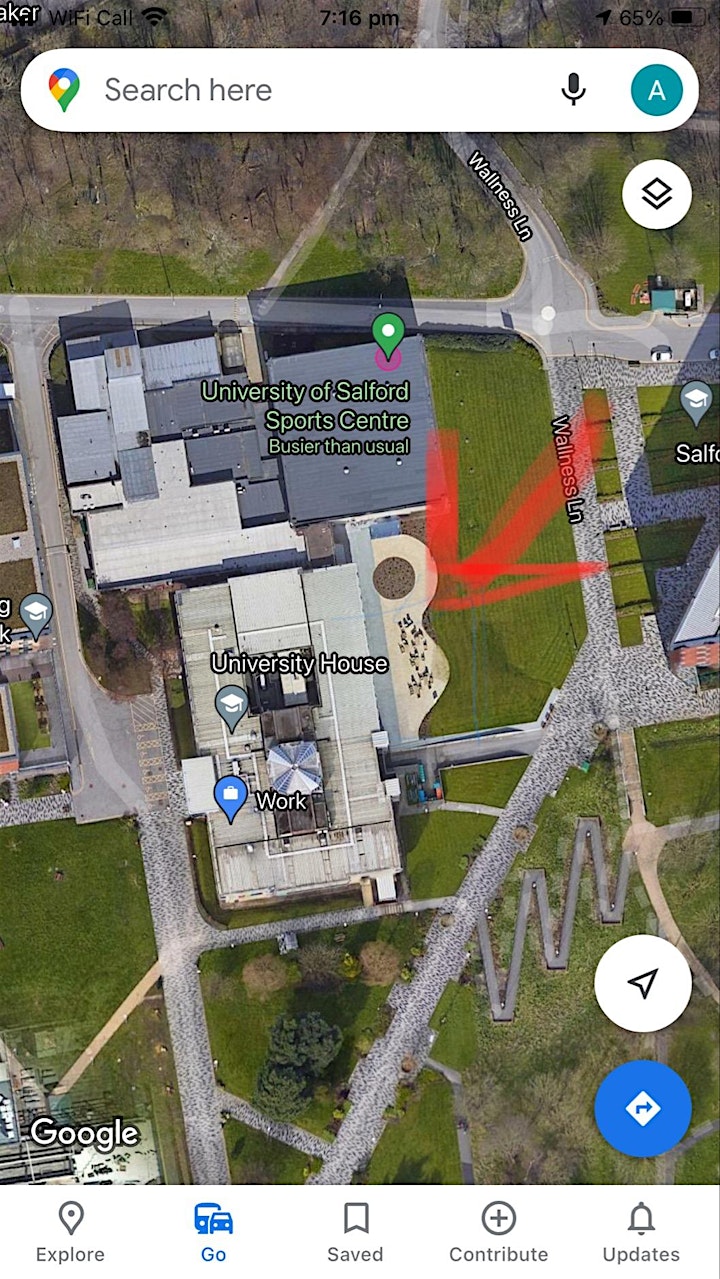
Task: Switch to the Explore tab
Action: tap(70, 1232)
